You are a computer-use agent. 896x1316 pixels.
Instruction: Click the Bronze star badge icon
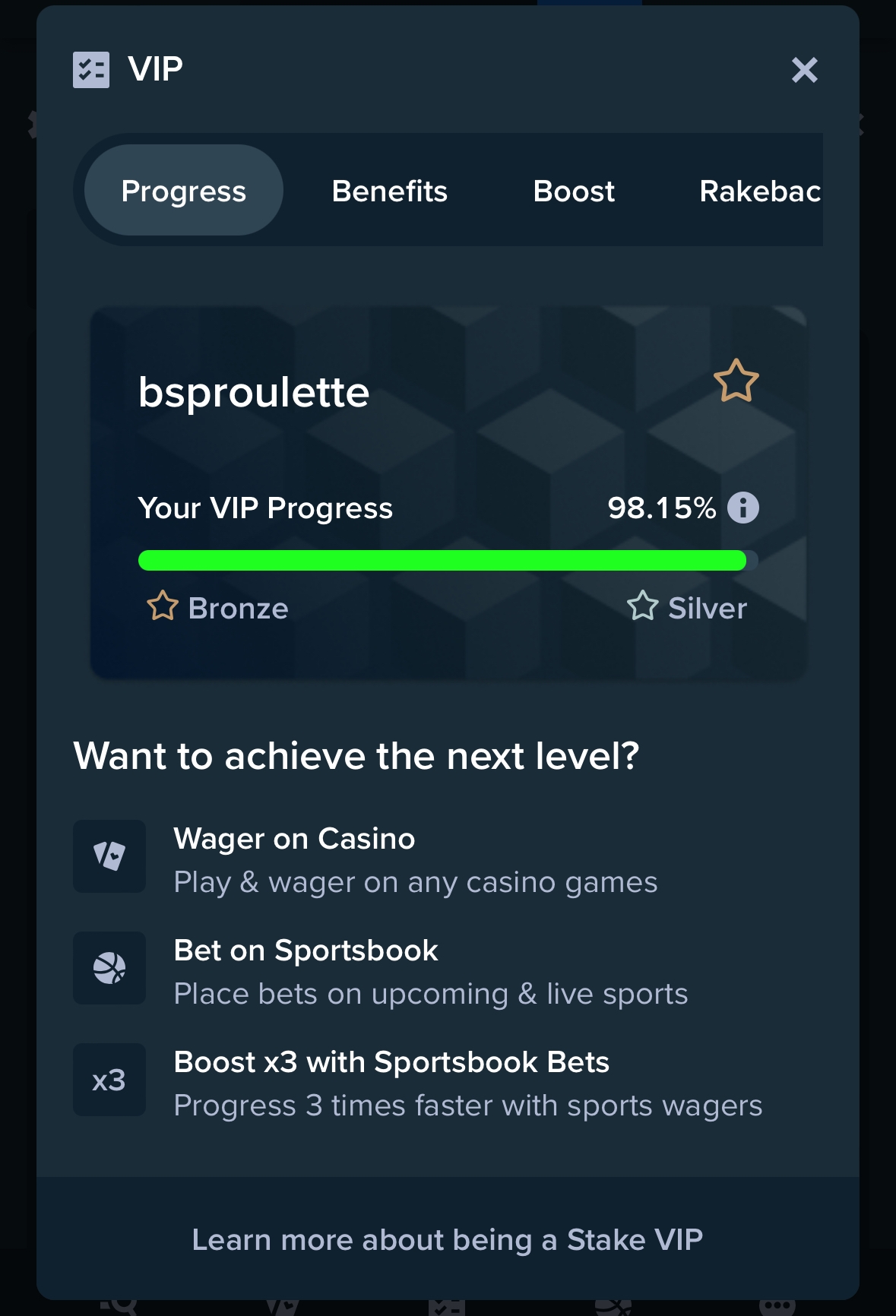click(162, 606)
